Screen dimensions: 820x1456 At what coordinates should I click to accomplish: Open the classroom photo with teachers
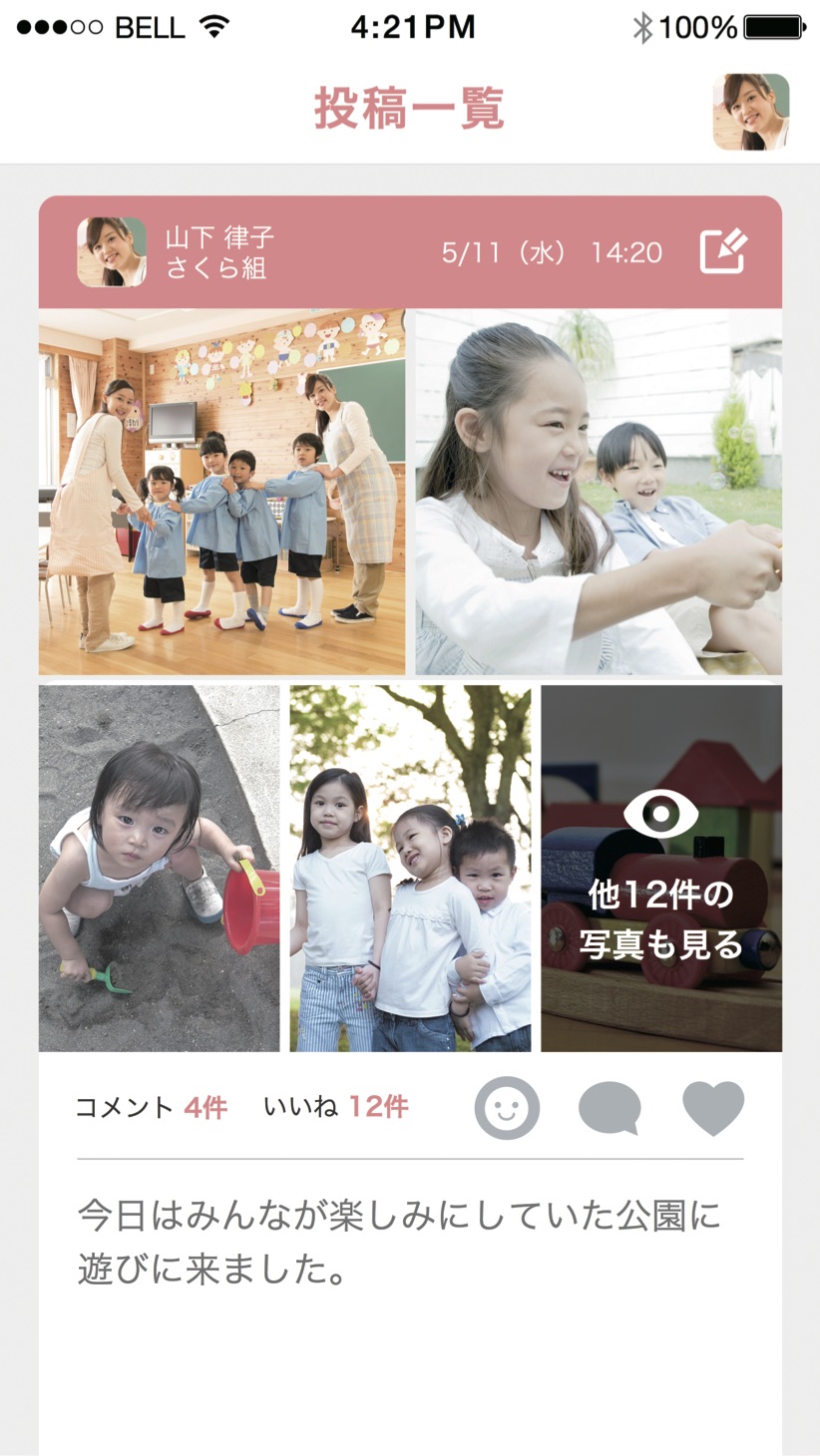point(221,492)
